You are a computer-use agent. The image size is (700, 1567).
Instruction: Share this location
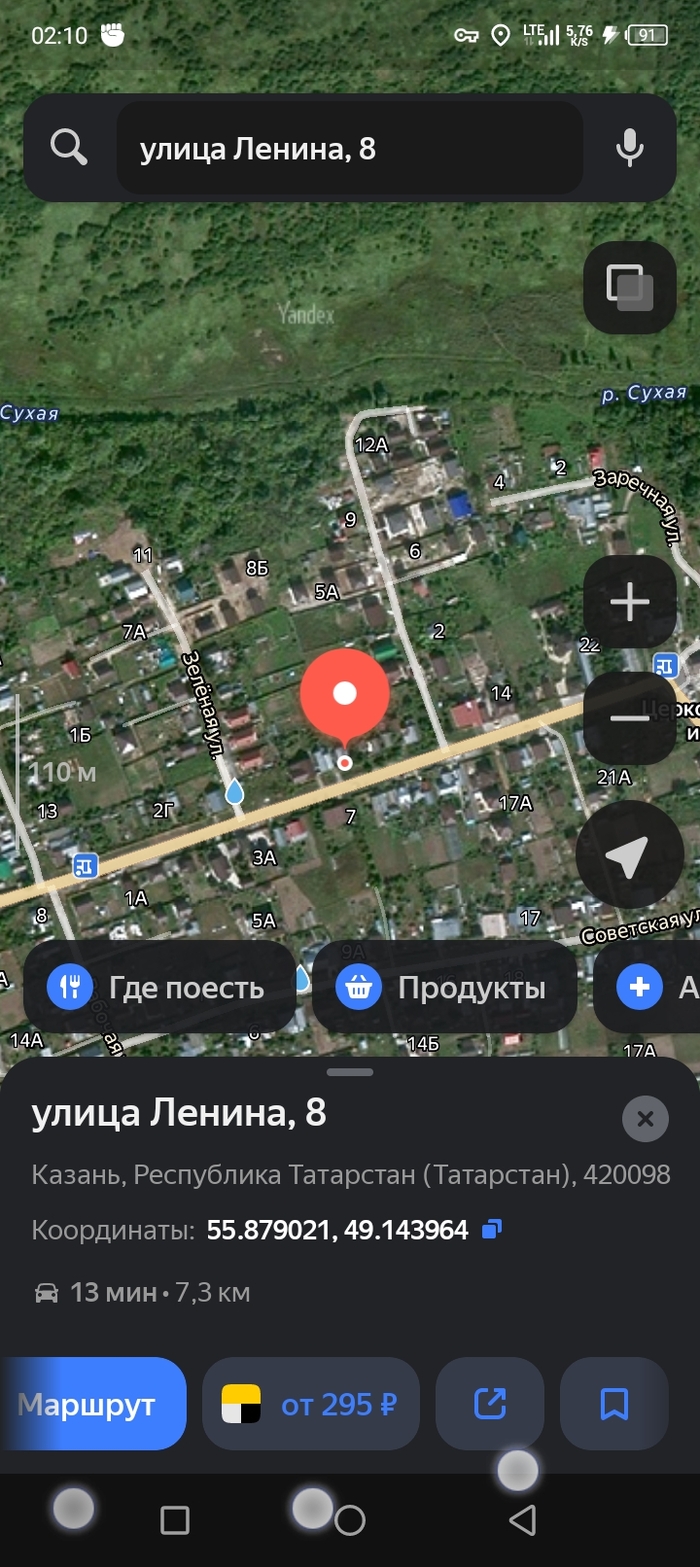click(490, 1404)
